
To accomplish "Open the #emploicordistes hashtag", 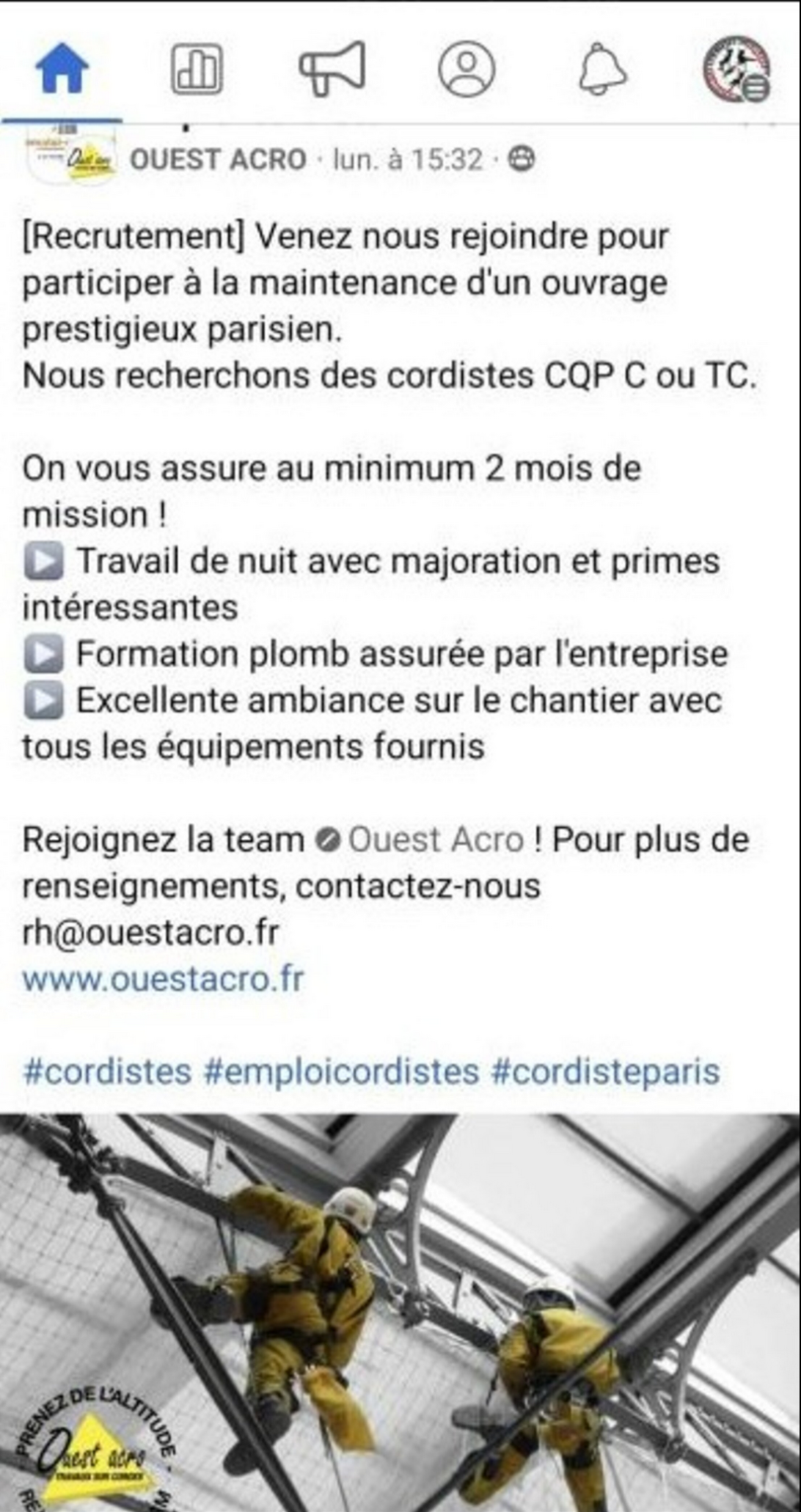I will [341, 1071].
